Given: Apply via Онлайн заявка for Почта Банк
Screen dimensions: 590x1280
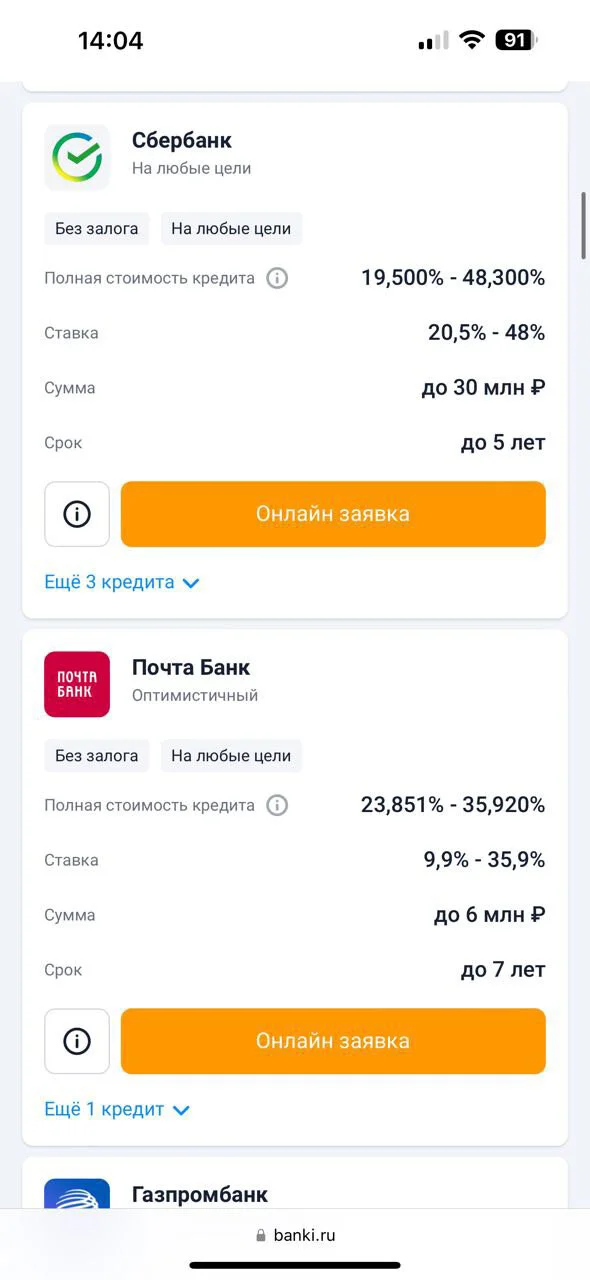Looking at the screenshot, I should point(333,1041).
